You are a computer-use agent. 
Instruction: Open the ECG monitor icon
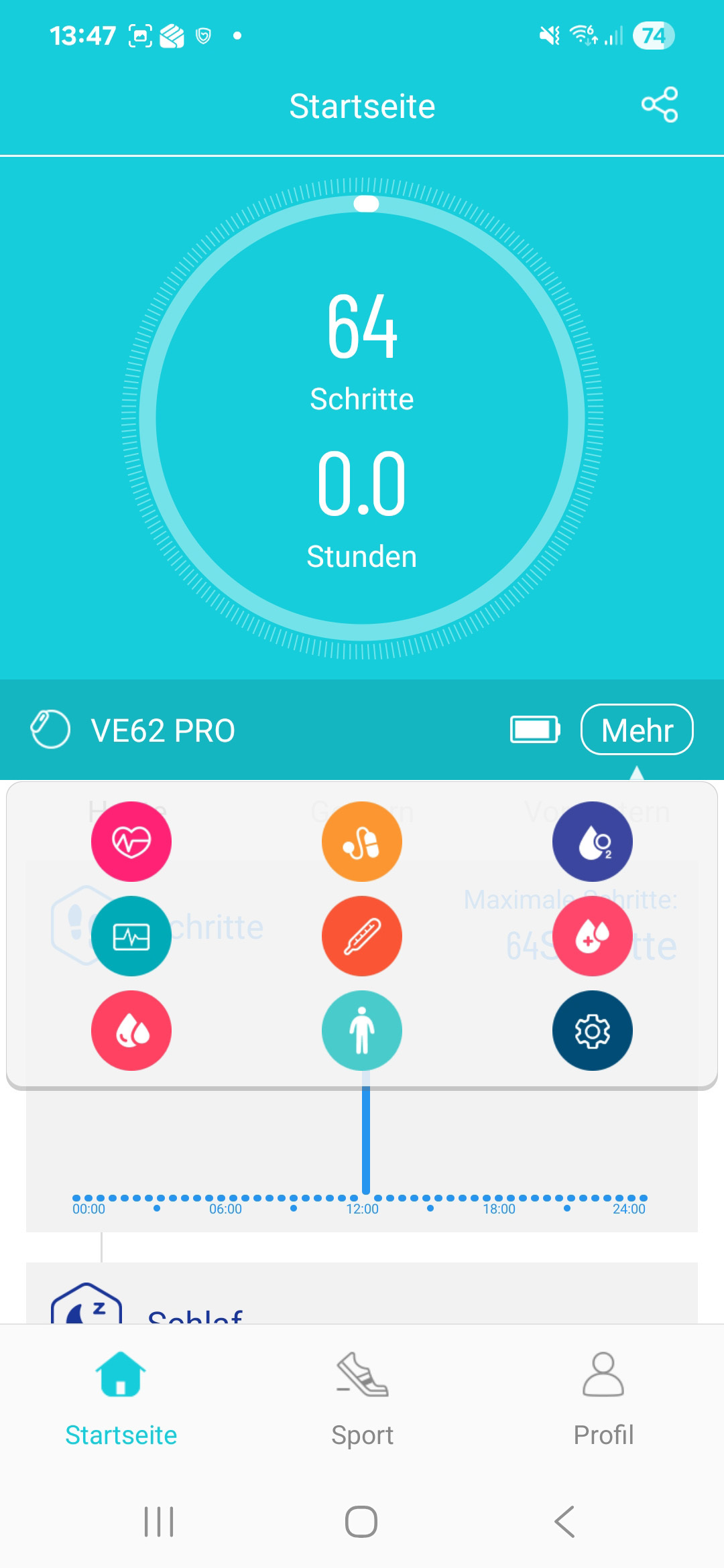(131, 936)
